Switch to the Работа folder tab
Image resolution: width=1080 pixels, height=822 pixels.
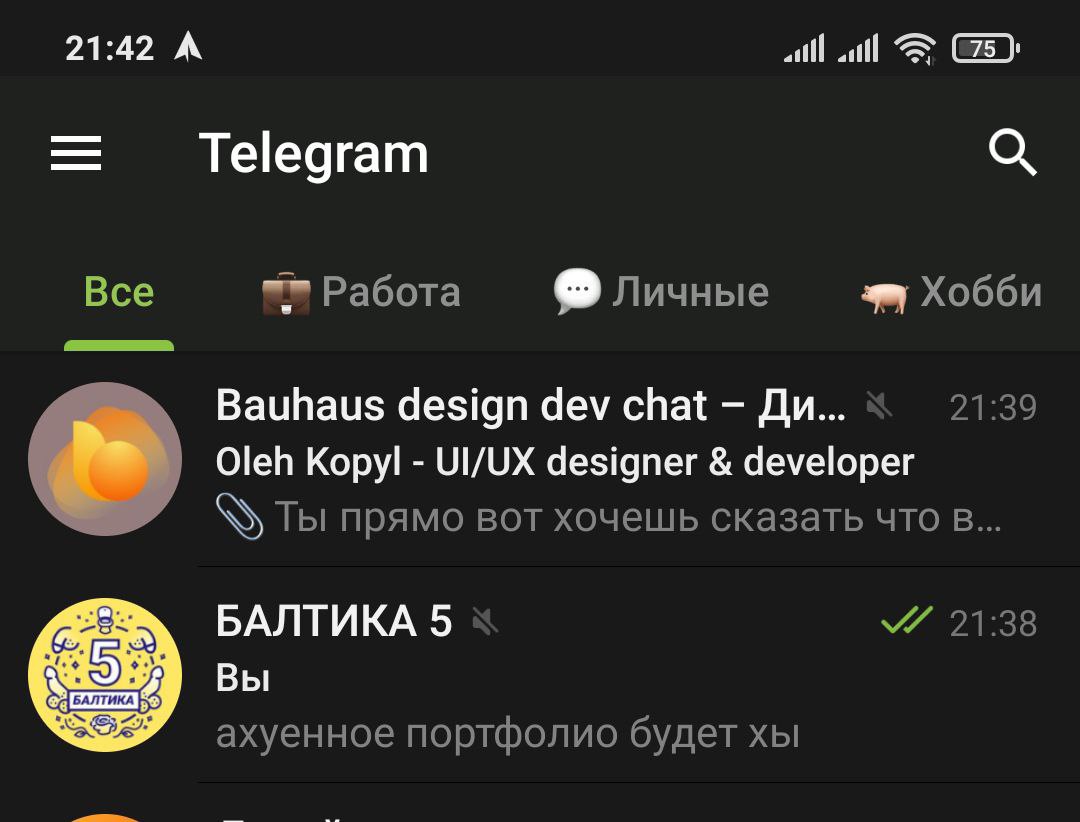(361, 293)
